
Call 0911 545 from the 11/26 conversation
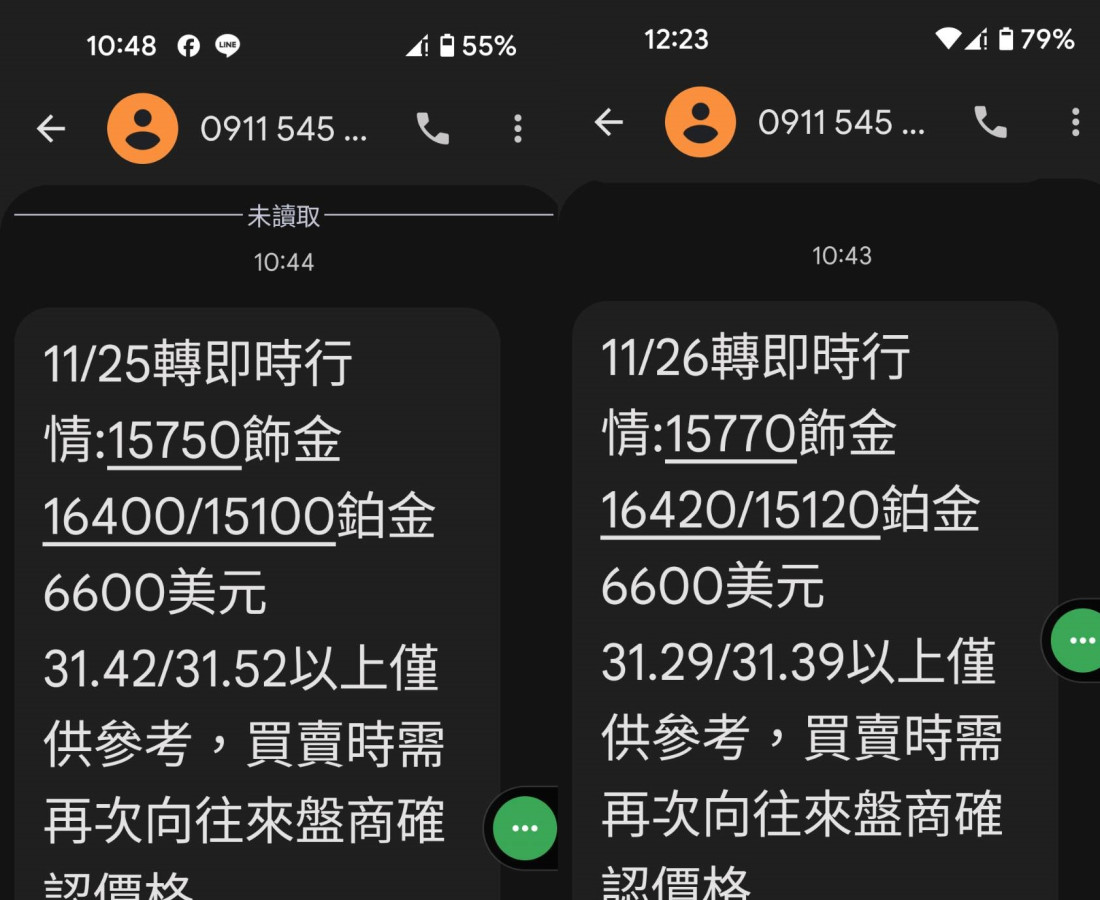(990, 122)
